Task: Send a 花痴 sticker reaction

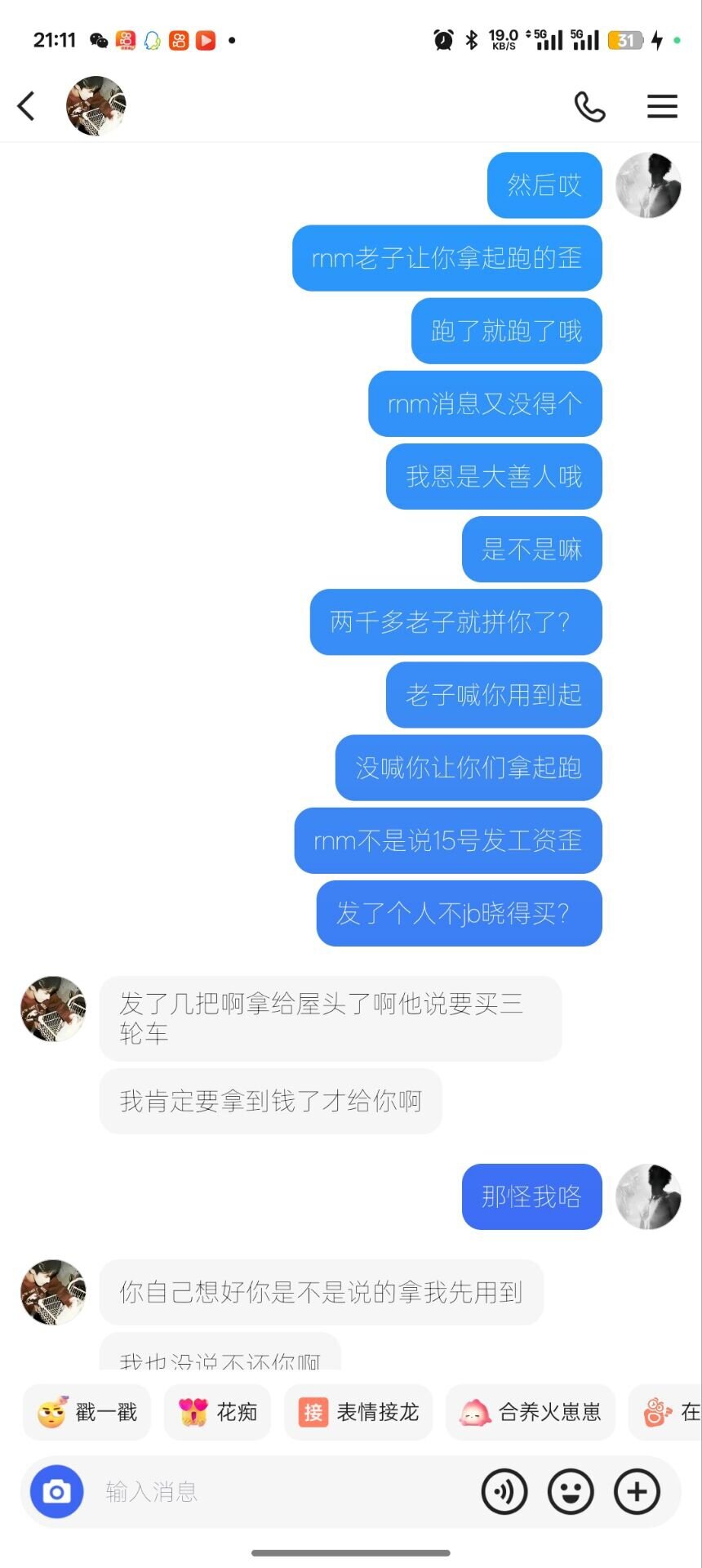Action: click(218, 1412)
